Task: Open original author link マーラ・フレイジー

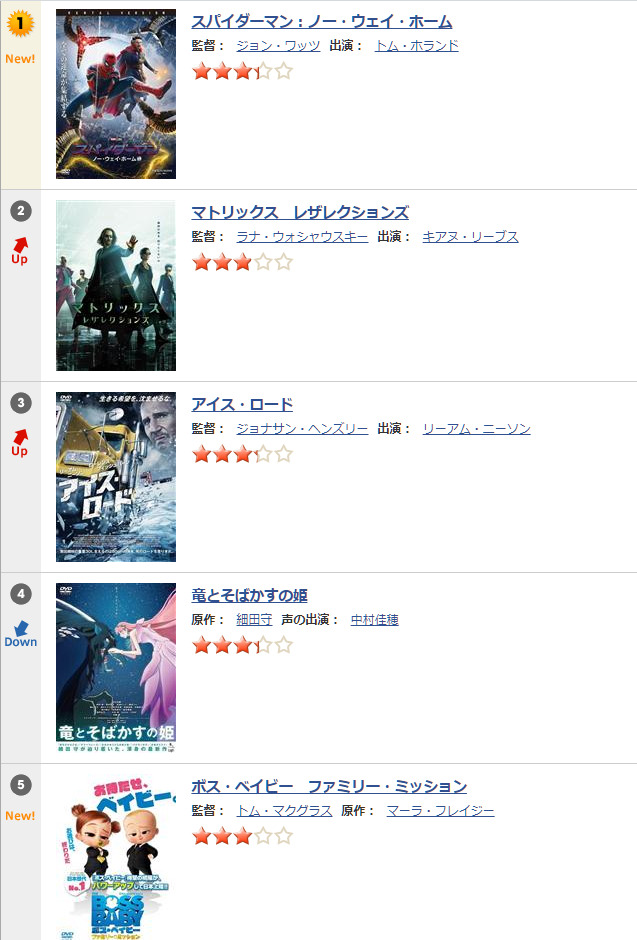Action: click(440, 811)
